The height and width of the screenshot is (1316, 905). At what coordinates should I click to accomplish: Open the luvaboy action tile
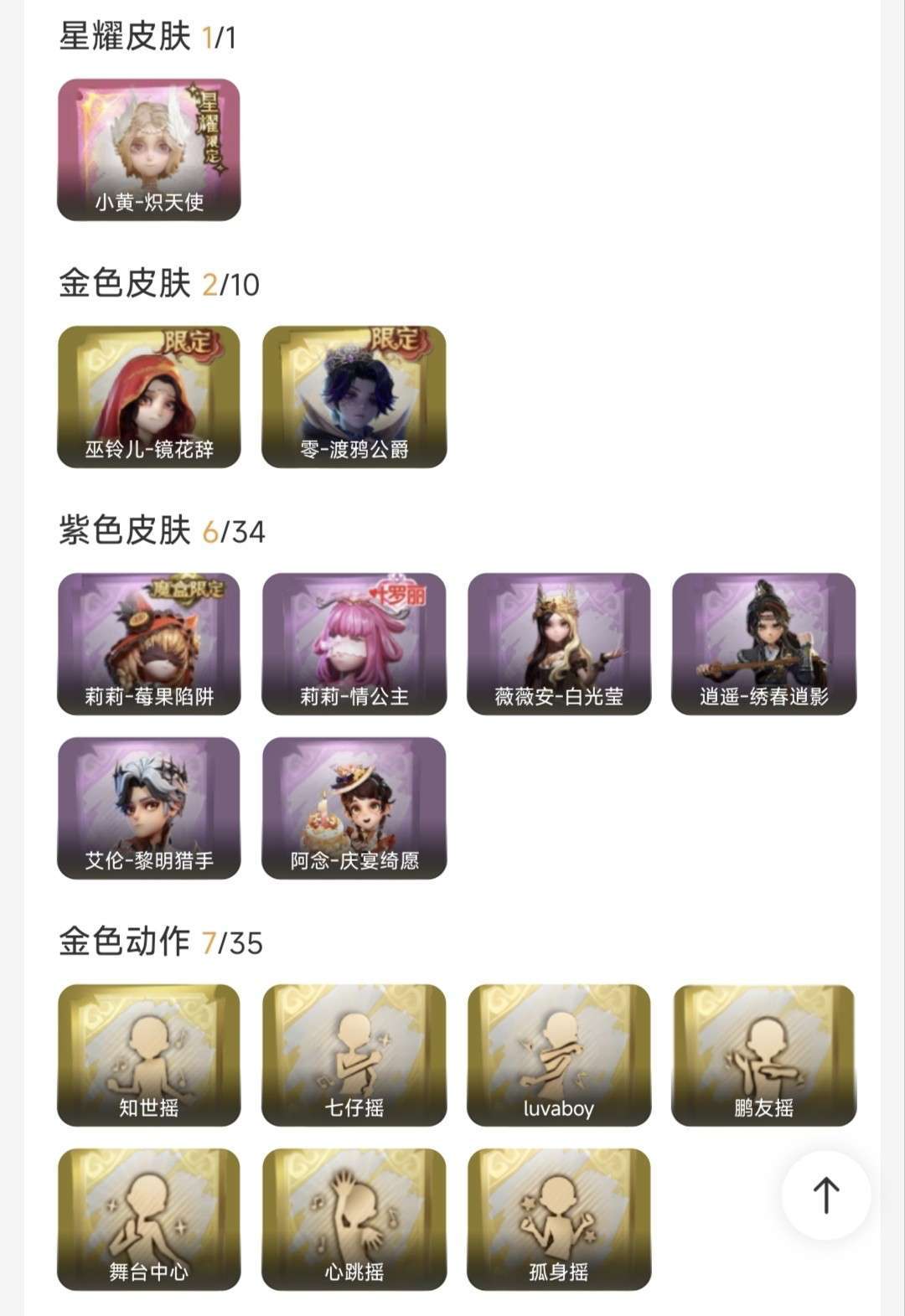(559, 1055)
